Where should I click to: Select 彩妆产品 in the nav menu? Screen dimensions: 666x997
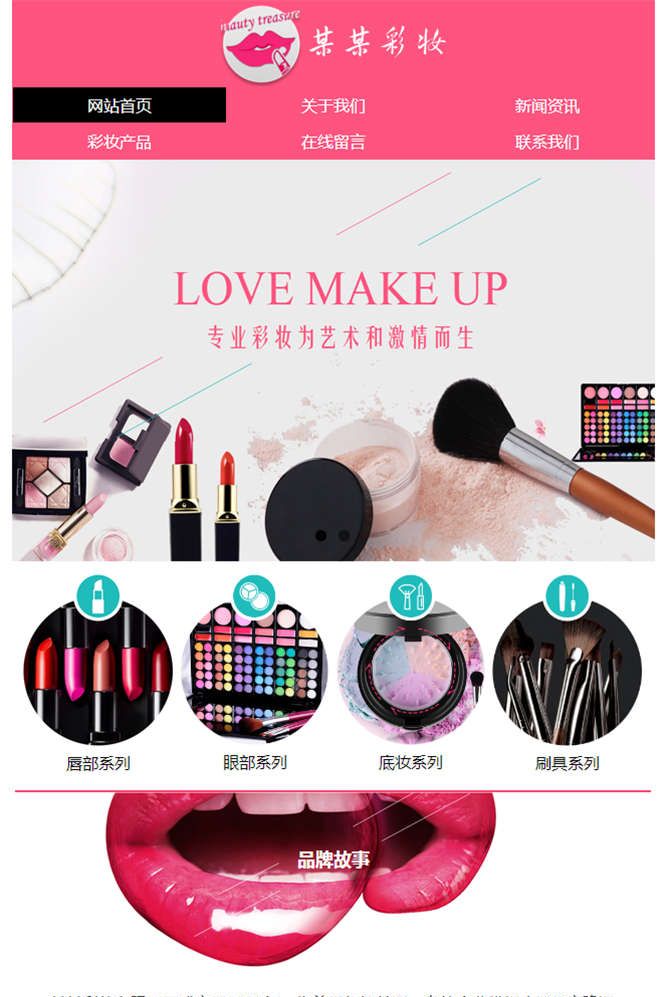[119, 142]
